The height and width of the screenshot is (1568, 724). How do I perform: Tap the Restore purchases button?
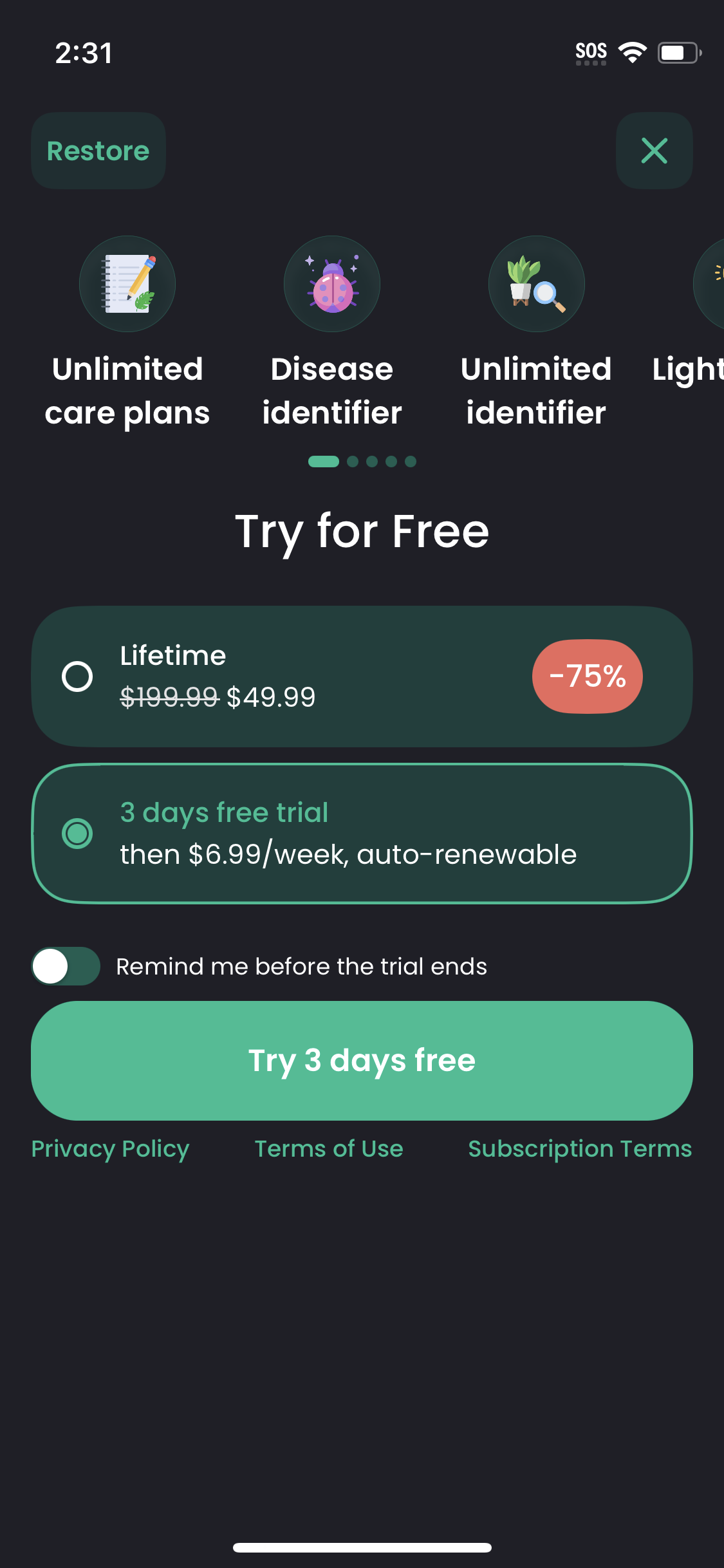coord(98,151)
